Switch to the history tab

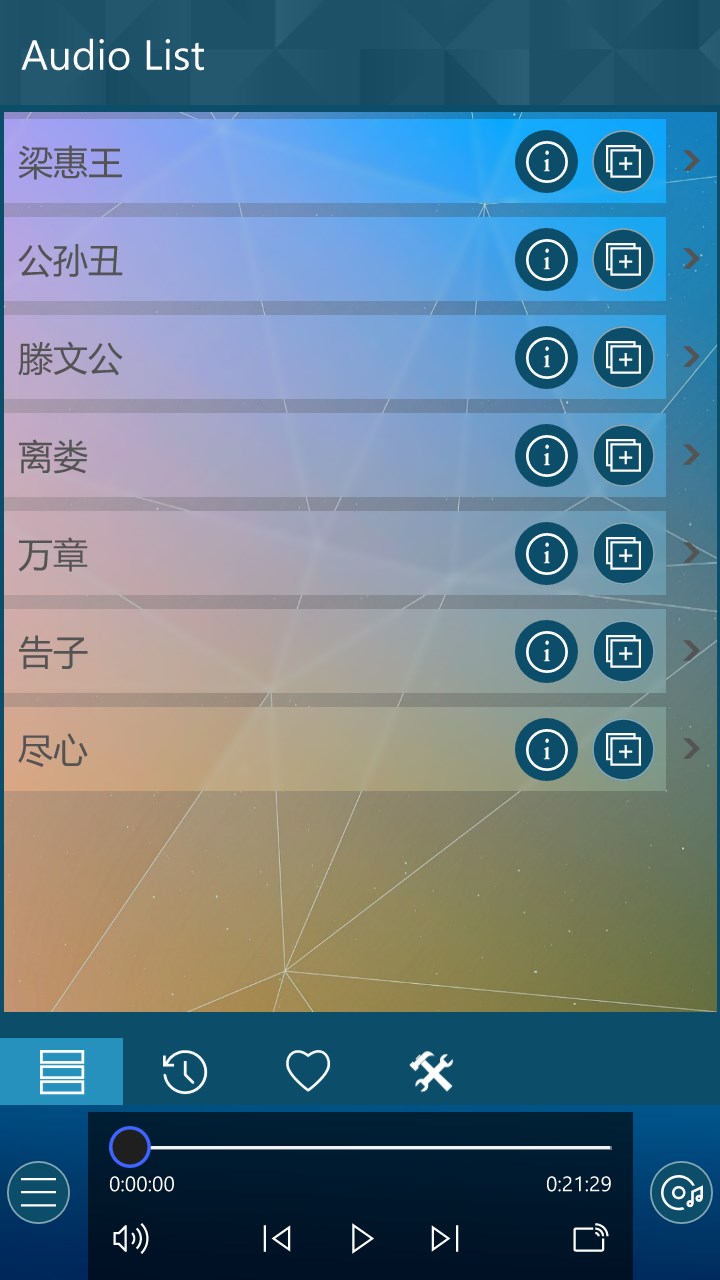click(x=185, y=1072)
